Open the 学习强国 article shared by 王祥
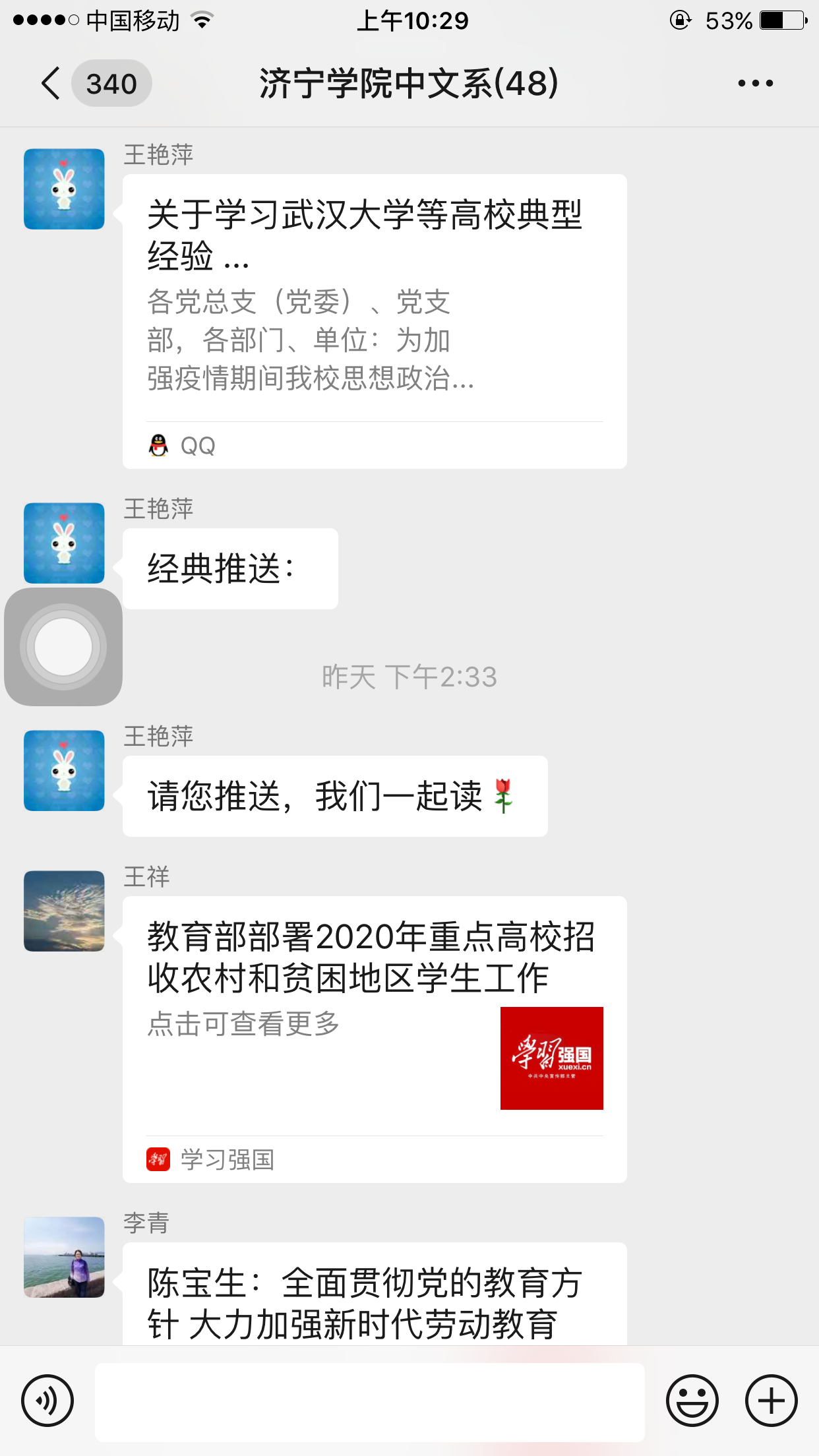This screenshot has height=1456, width=819. [374, 1039]
